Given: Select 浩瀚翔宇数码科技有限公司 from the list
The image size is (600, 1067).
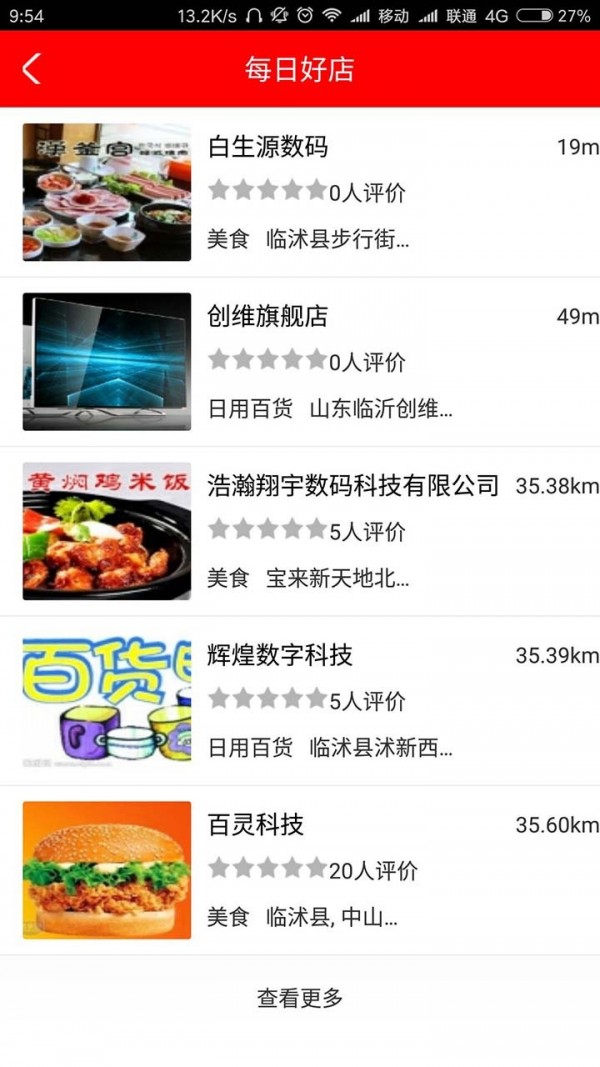Looking at the screenshot, I should [x=300, y=531].
